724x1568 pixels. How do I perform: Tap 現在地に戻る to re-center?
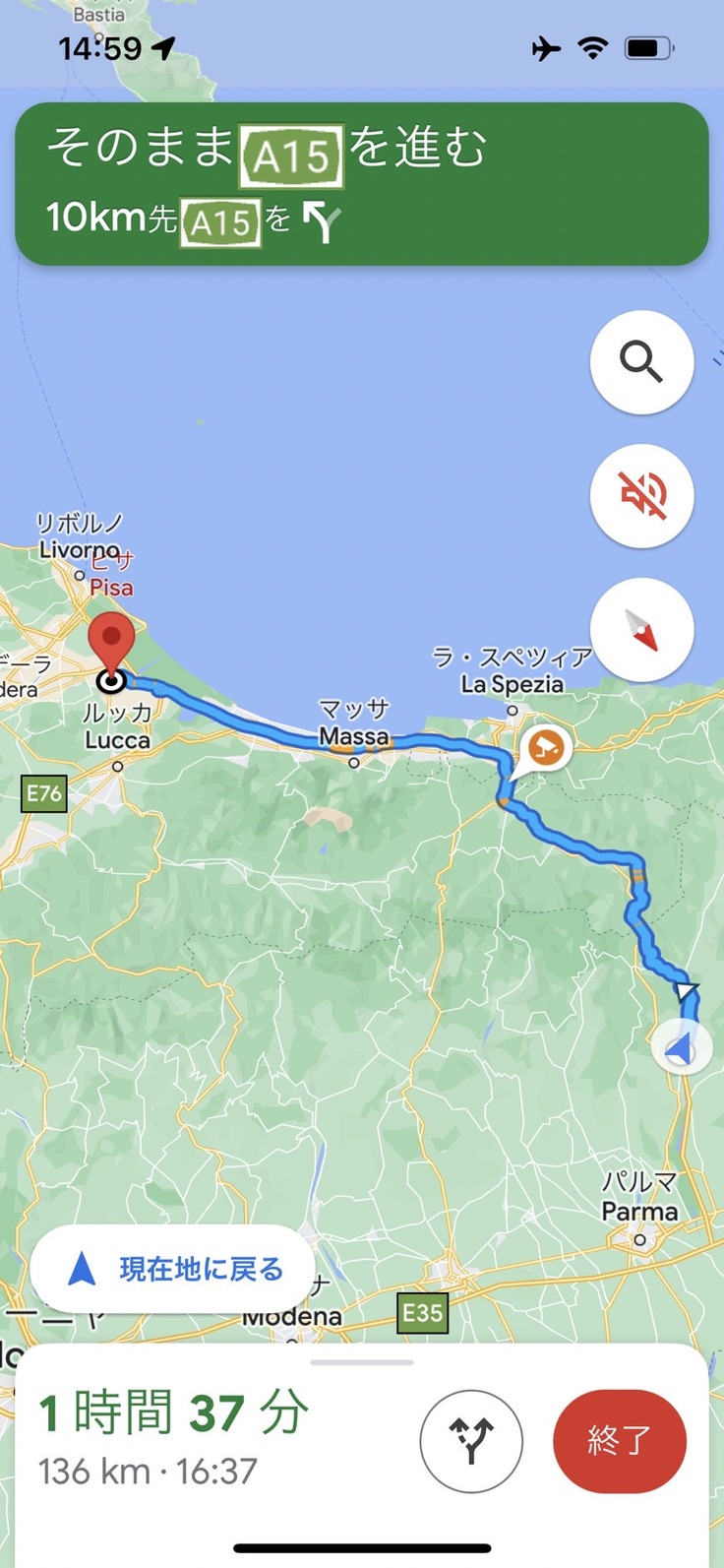click(173, 1269)
